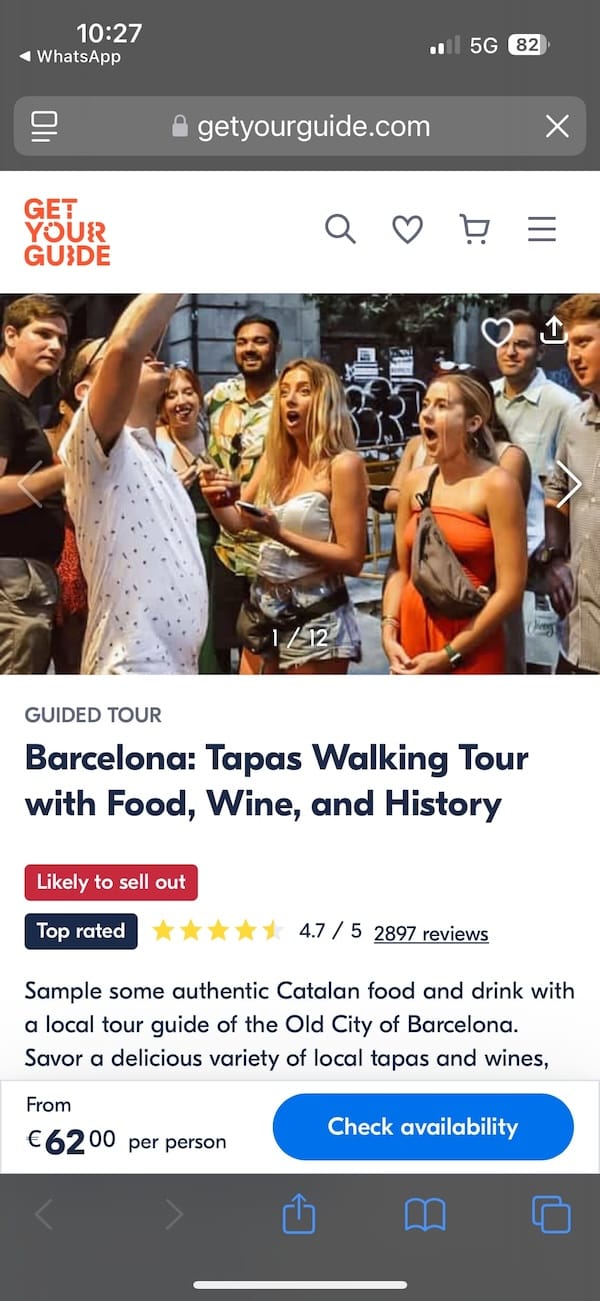Screen dimensions: 600x1301
Task: Open the 2897 reviews link
Action: pyautogui.click(x=431, y=933)
